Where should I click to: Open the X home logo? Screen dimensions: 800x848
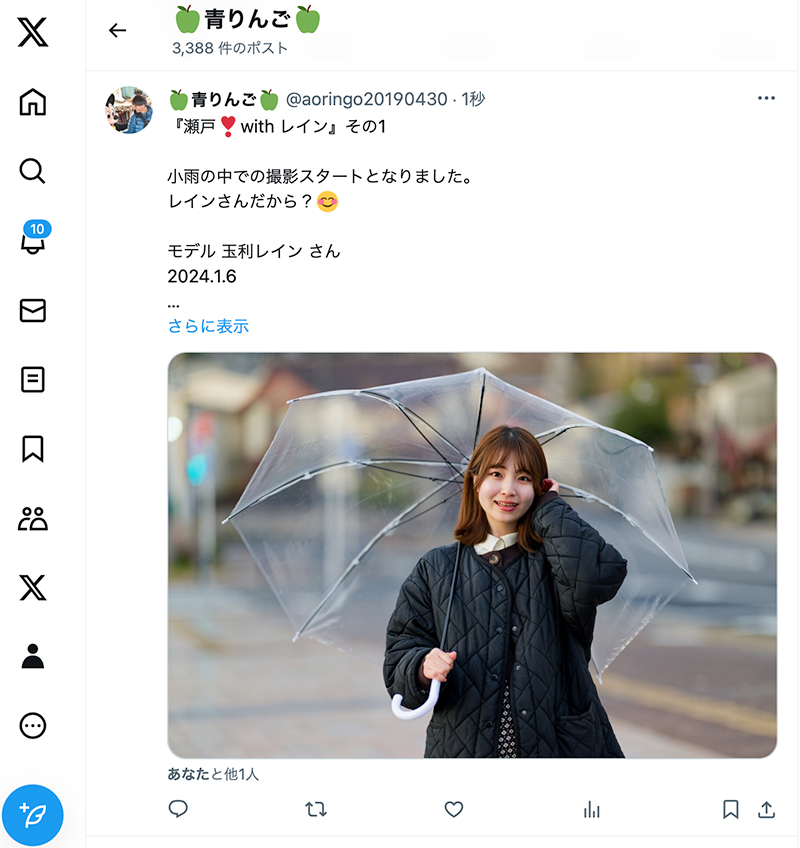(33, 33)
